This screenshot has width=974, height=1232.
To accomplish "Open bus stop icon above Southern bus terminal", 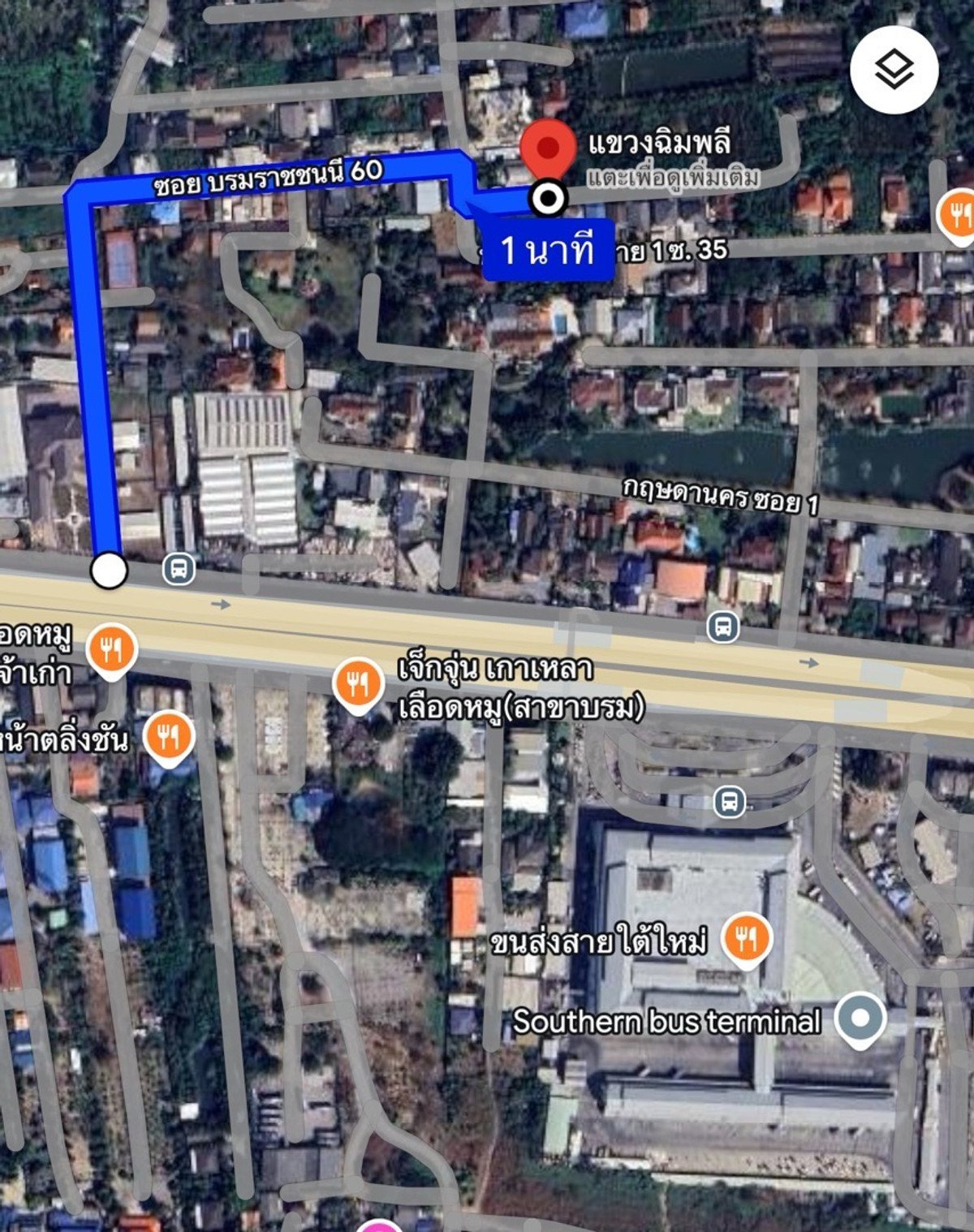I will (730, 802).
